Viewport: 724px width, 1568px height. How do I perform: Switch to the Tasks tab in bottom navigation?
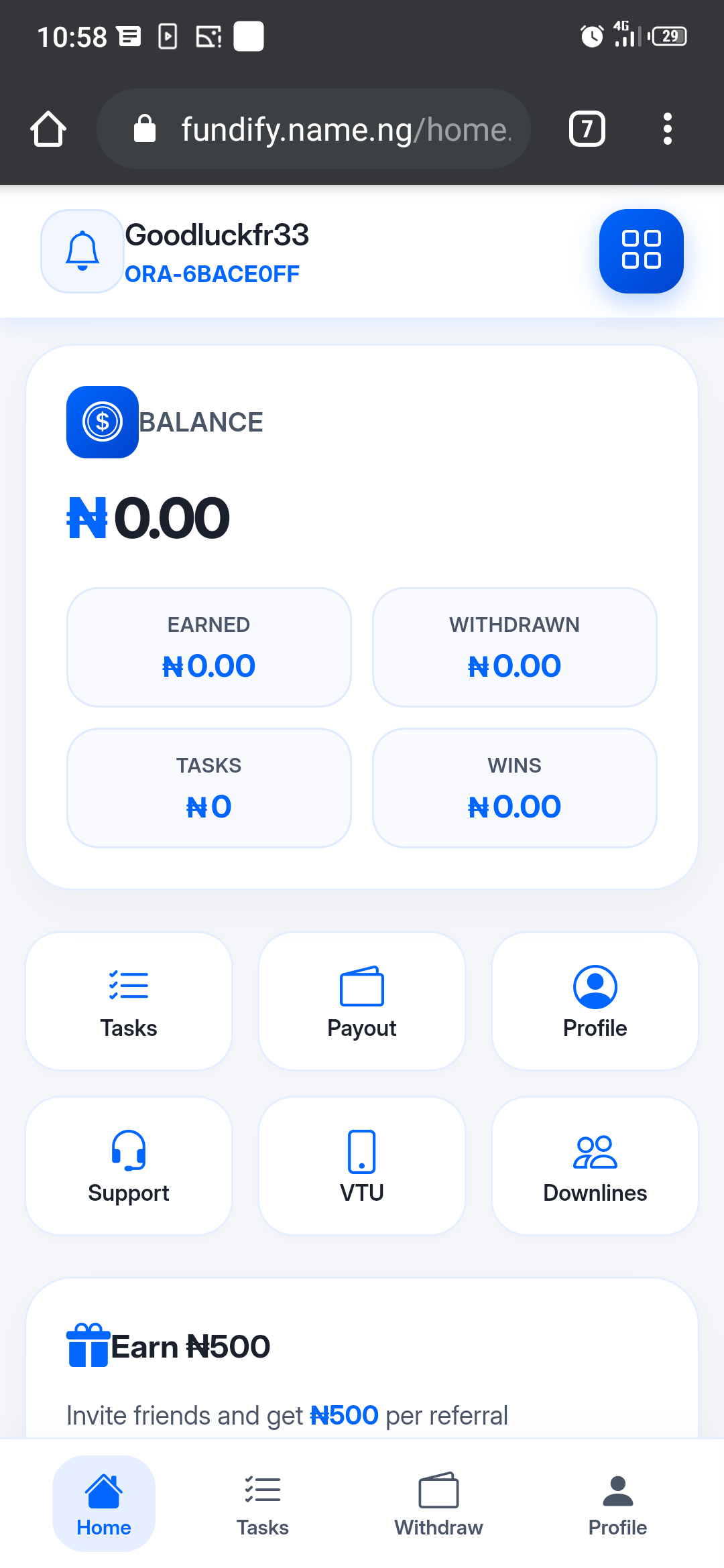263,1504
